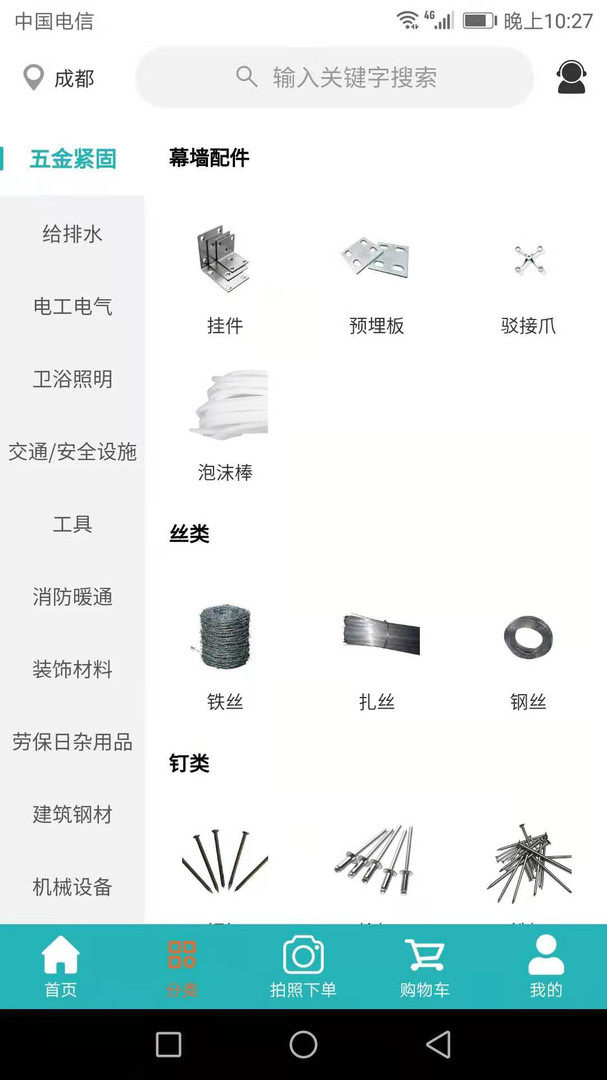
Task: Open the 钢丝 item
Action: (528, 652)
